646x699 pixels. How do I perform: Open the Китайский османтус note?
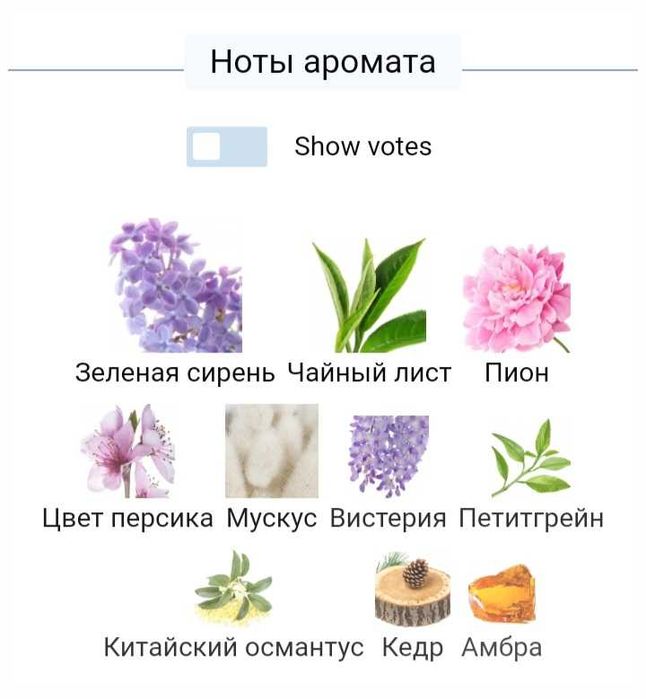(x=234, y=587)
